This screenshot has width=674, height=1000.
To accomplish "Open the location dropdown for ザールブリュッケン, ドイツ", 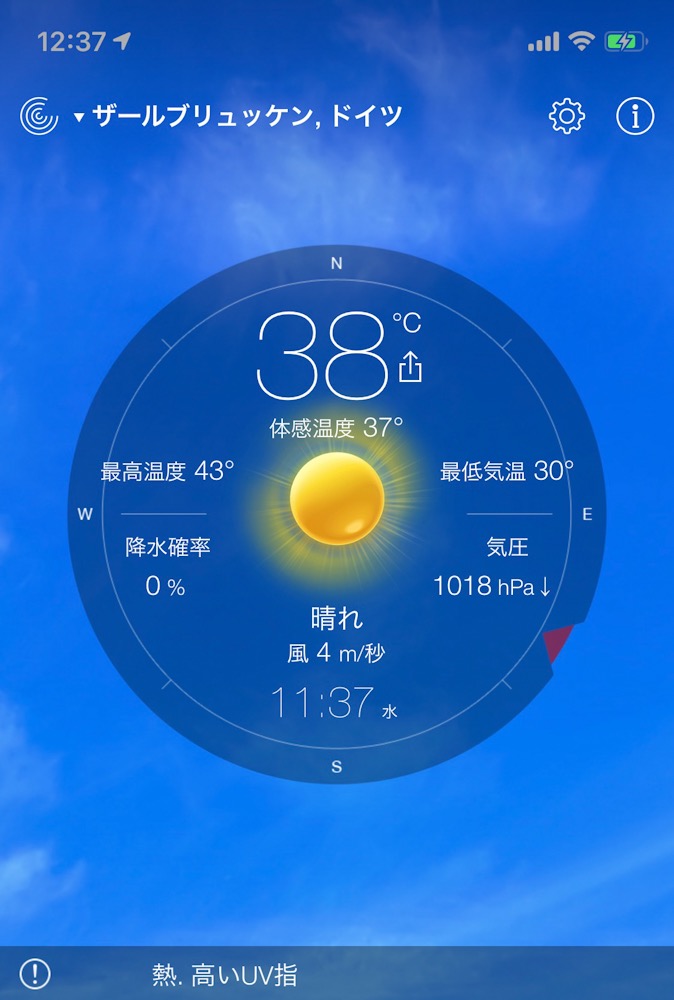I will (238, 117).
